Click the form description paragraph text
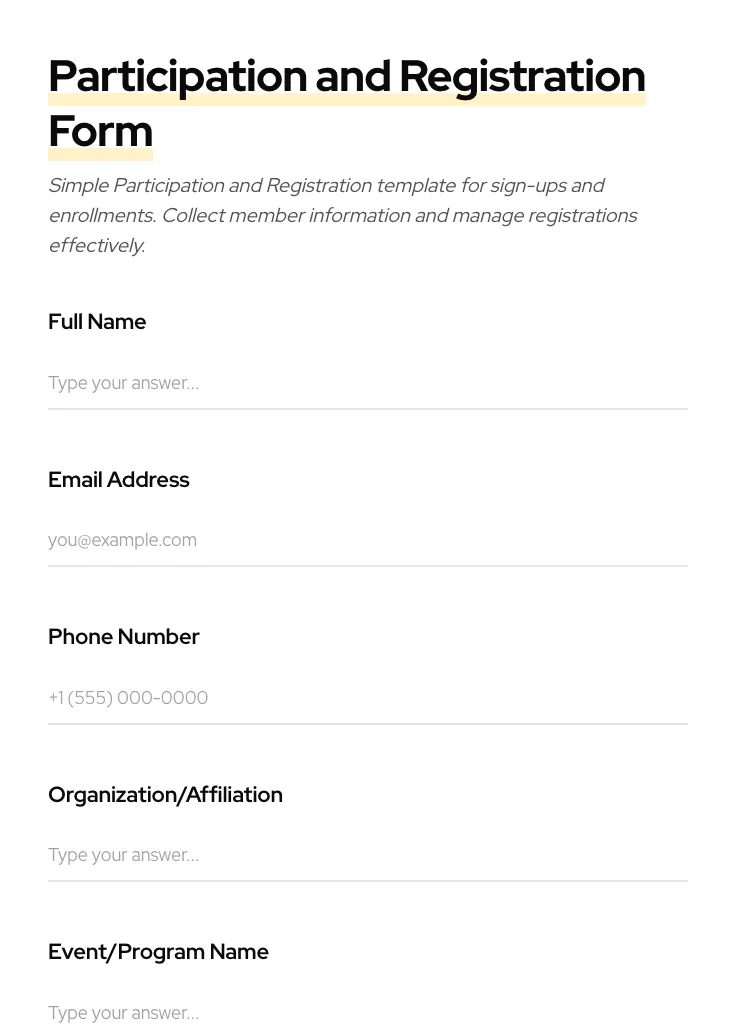The image size is (736, 1024). (343, 215)
